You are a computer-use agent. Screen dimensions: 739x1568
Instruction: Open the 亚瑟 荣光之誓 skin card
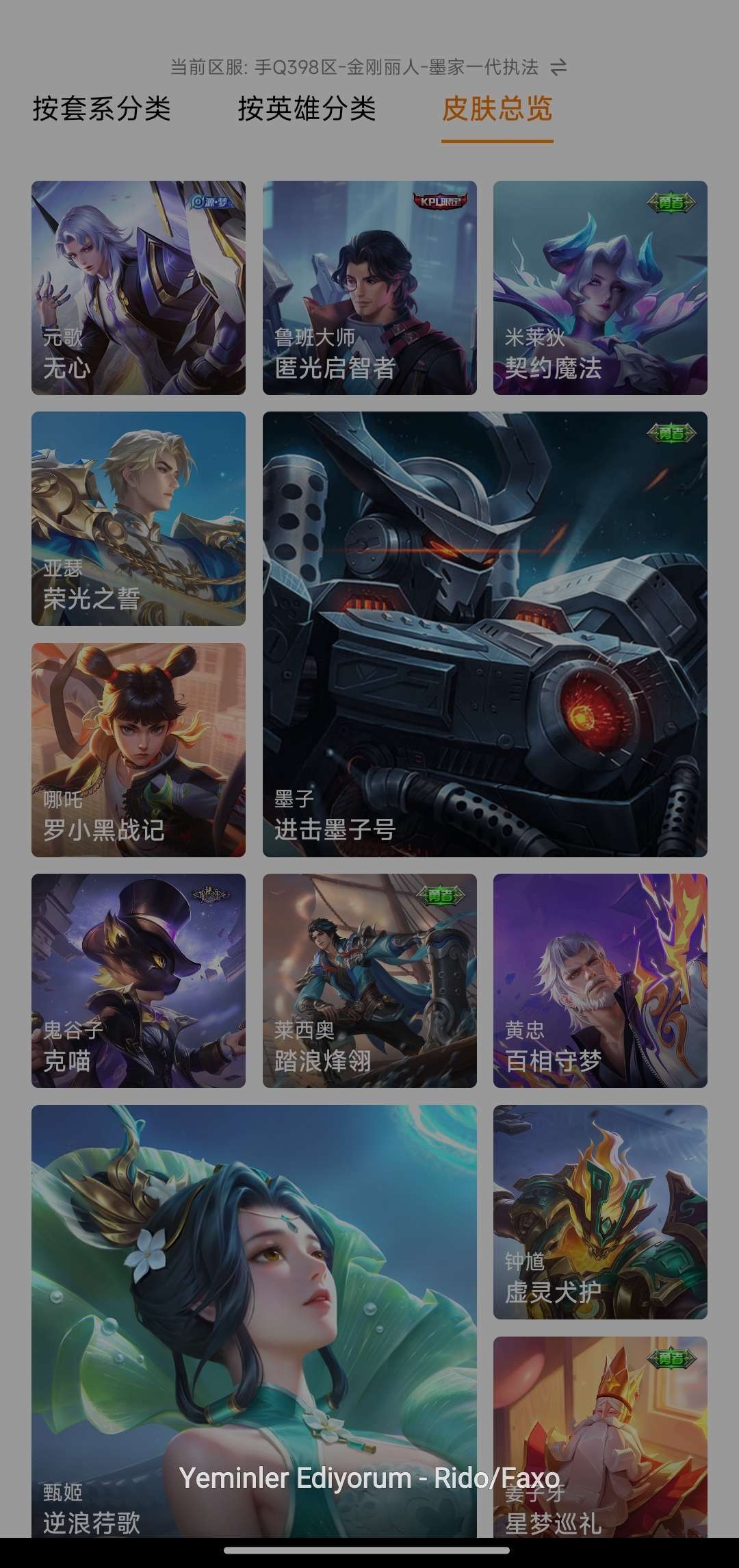138,518
